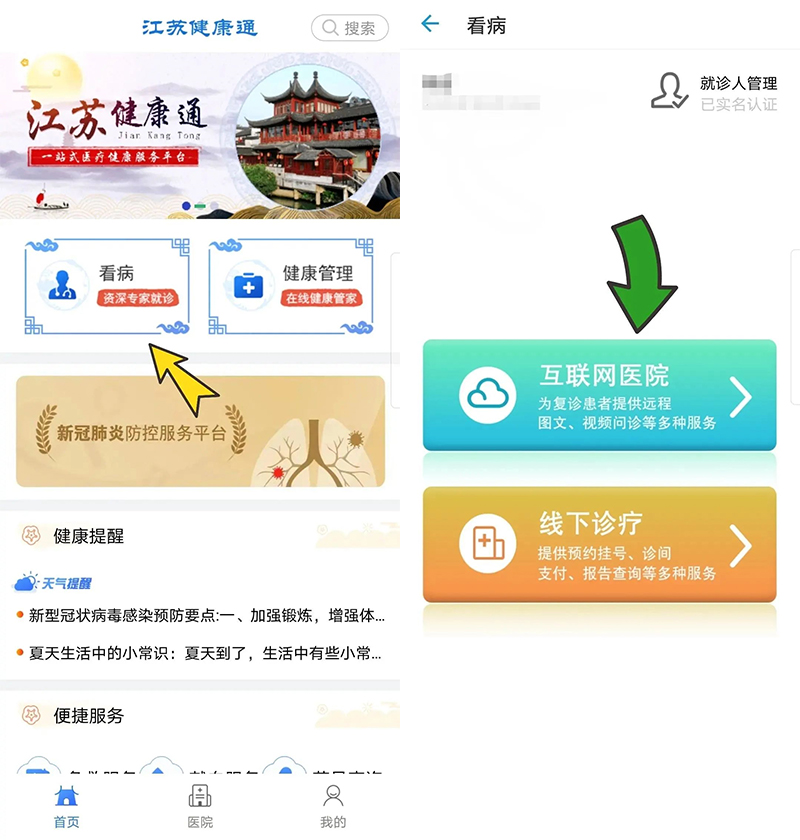Screen dimensions: 800x840
Task: Open the 新冠肺炎防控服务平台 banner
Action: [200, 432]
